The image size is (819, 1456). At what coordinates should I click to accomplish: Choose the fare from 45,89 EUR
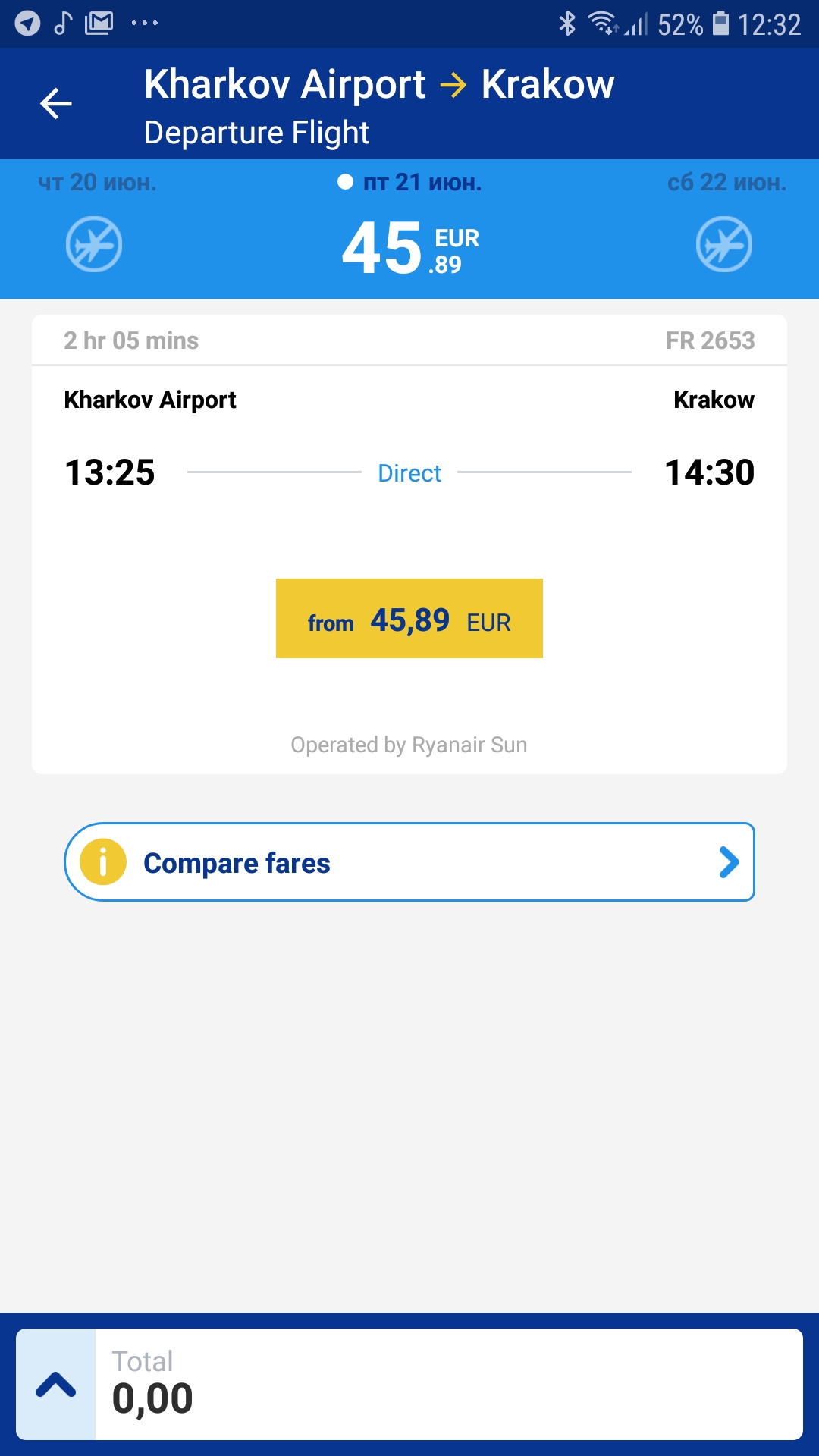coord(409,619)
